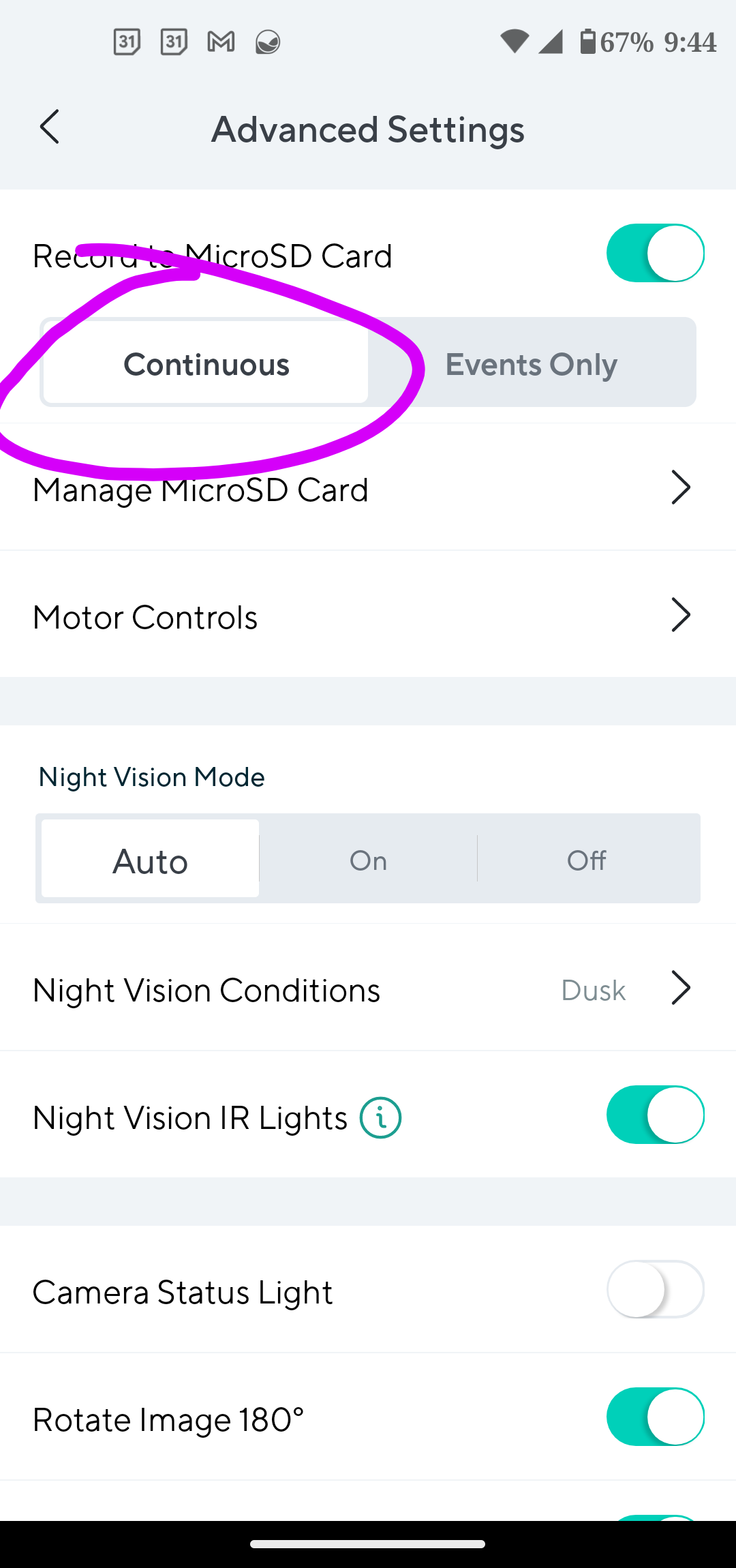Disable Night Vision IR Lights
Image resolution: width=736 pixels, height=1568 pixels.
pyautogui.click(x=654, y=1115)
